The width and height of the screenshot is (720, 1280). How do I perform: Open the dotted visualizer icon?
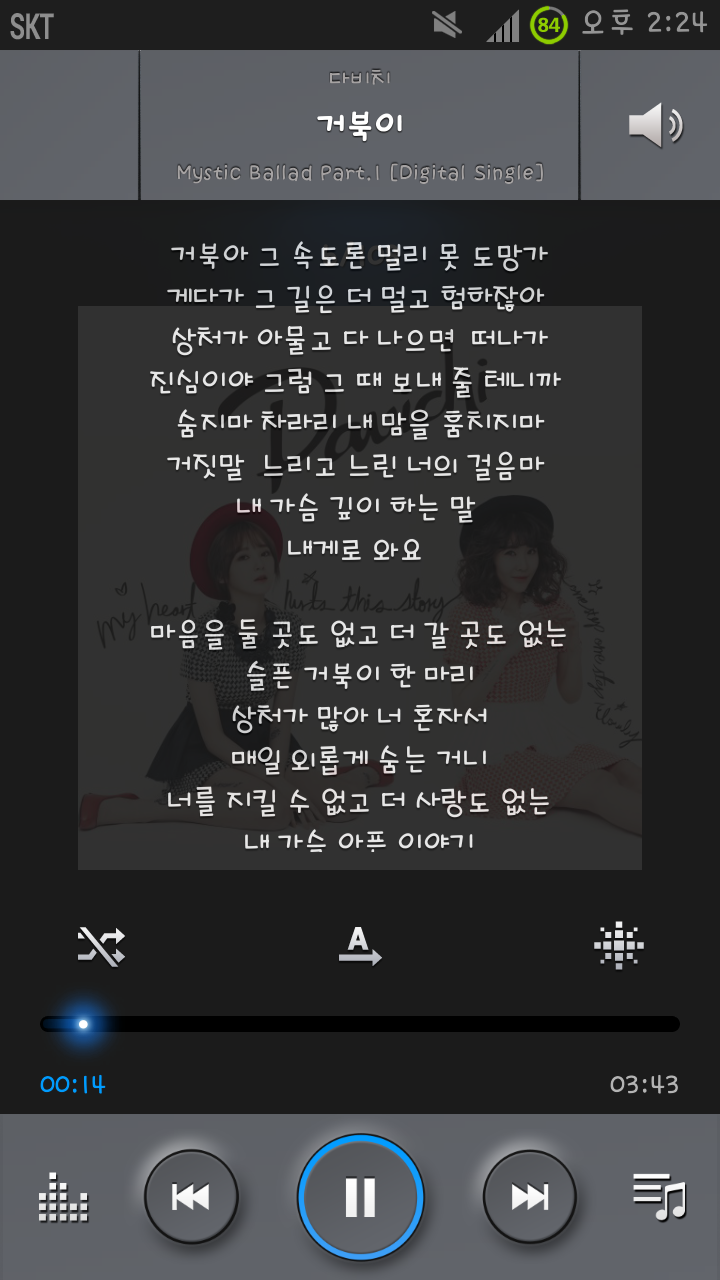click(x=618, y=945)
